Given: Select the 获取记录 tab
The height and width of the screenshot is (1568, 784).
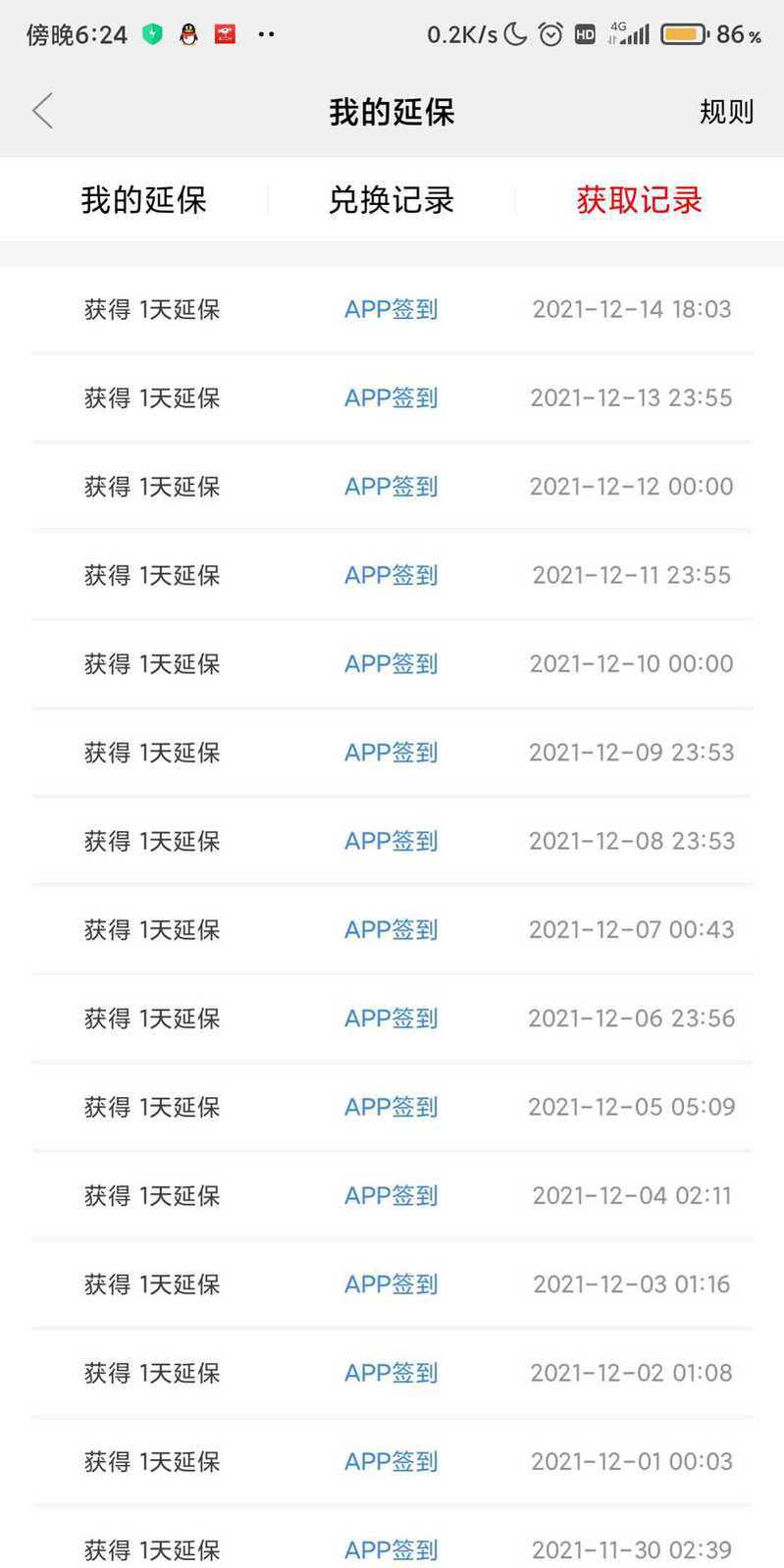Looking at the screenshot, I should [639, 200].
